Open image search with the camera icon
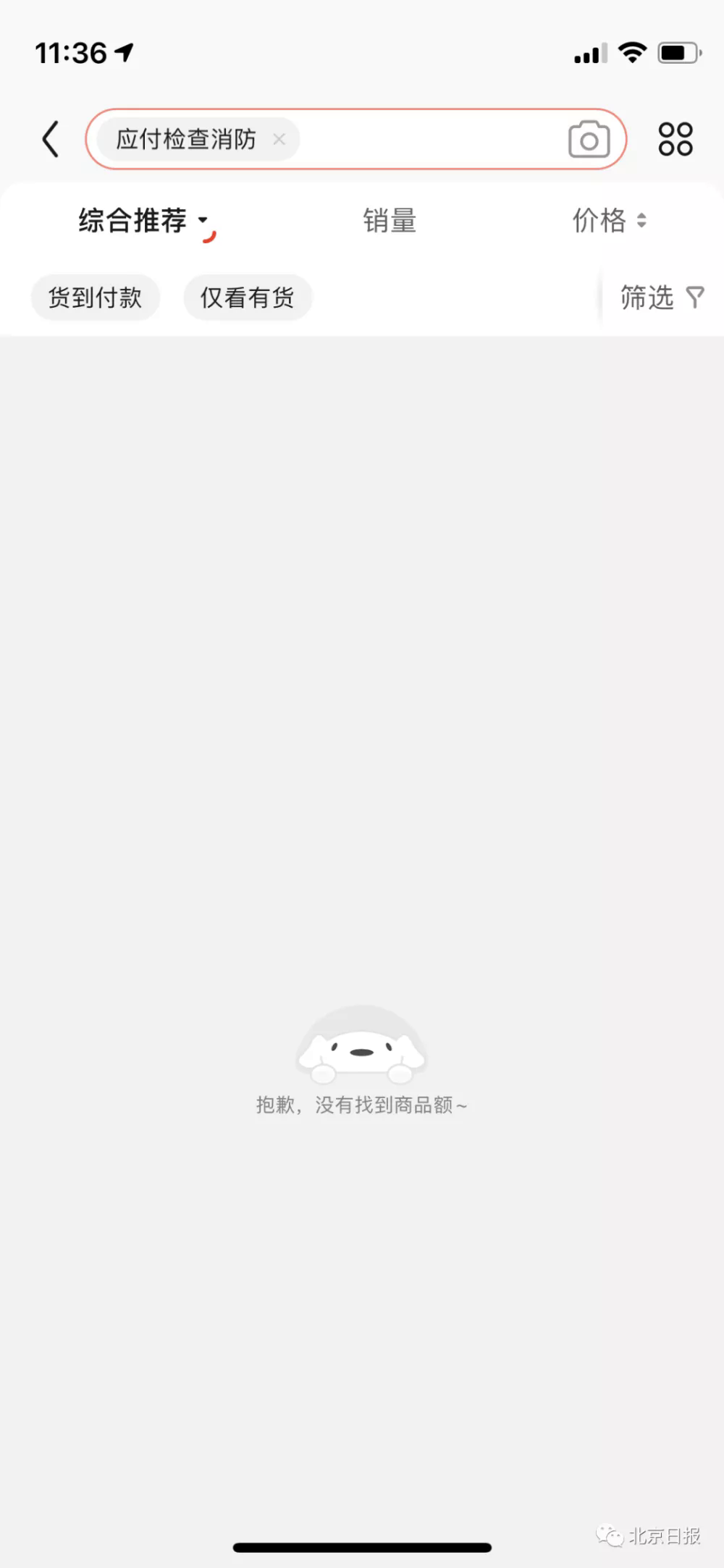This screenshot has height=1568, width=724. coord(588,139)
